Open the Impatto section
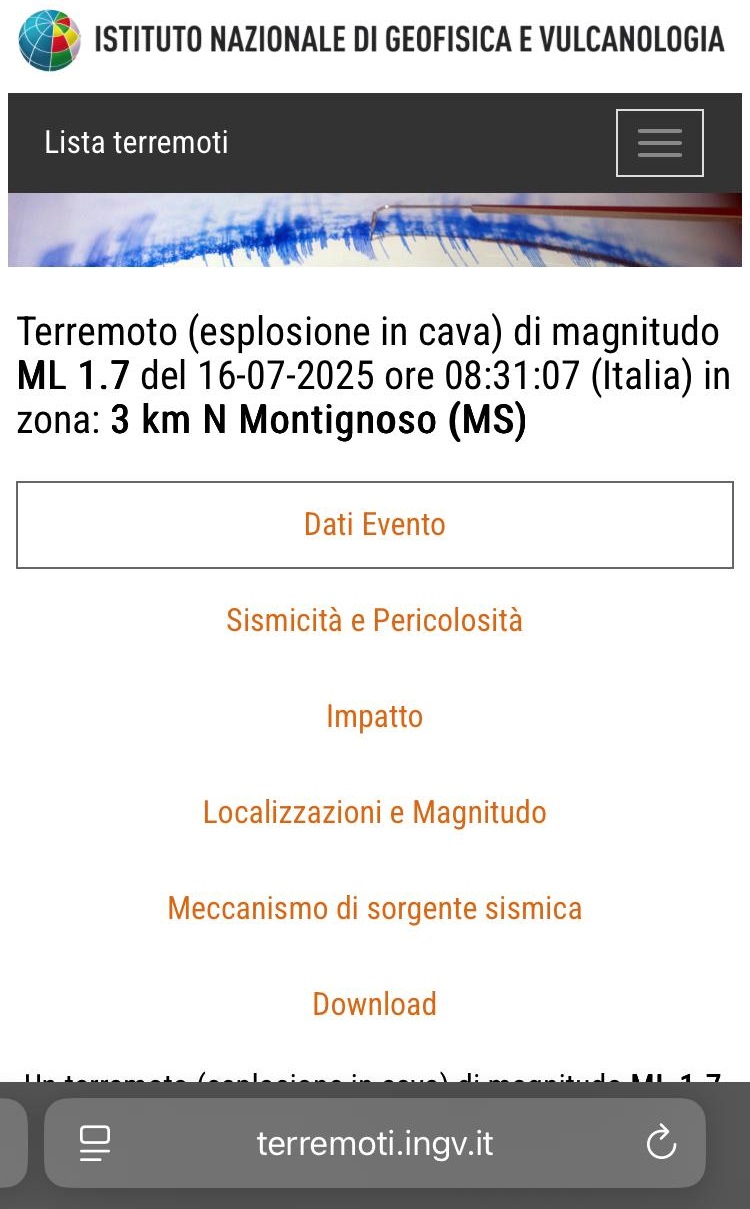 pos(375,717)
